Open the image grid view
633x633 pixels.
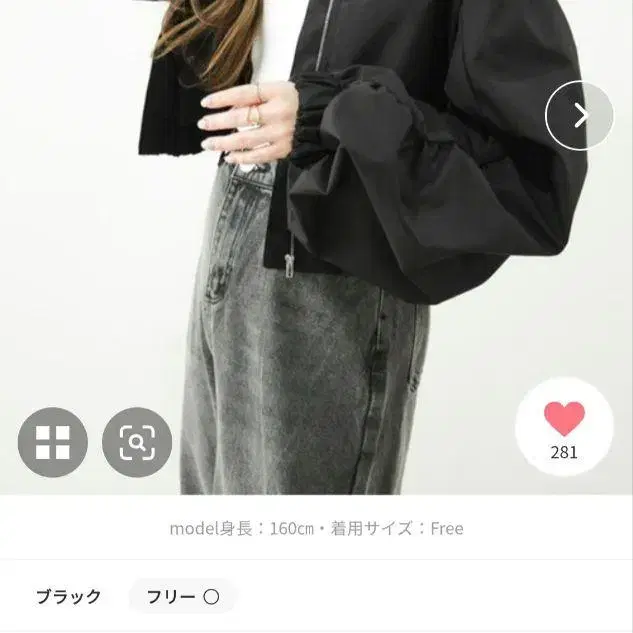pos(53,442)
